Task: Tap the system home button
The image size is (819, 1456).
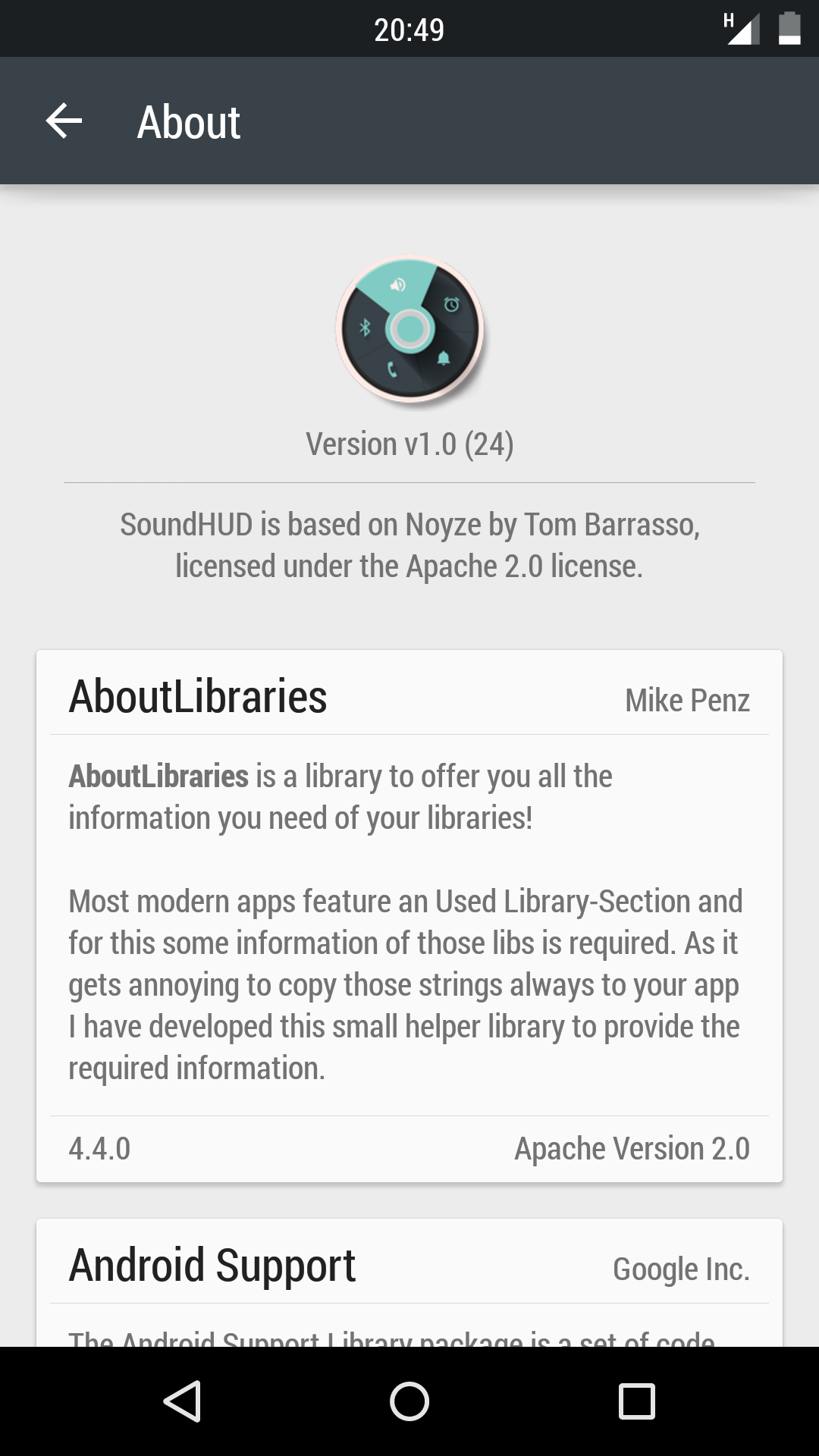Action: [x=409, y=1401]
